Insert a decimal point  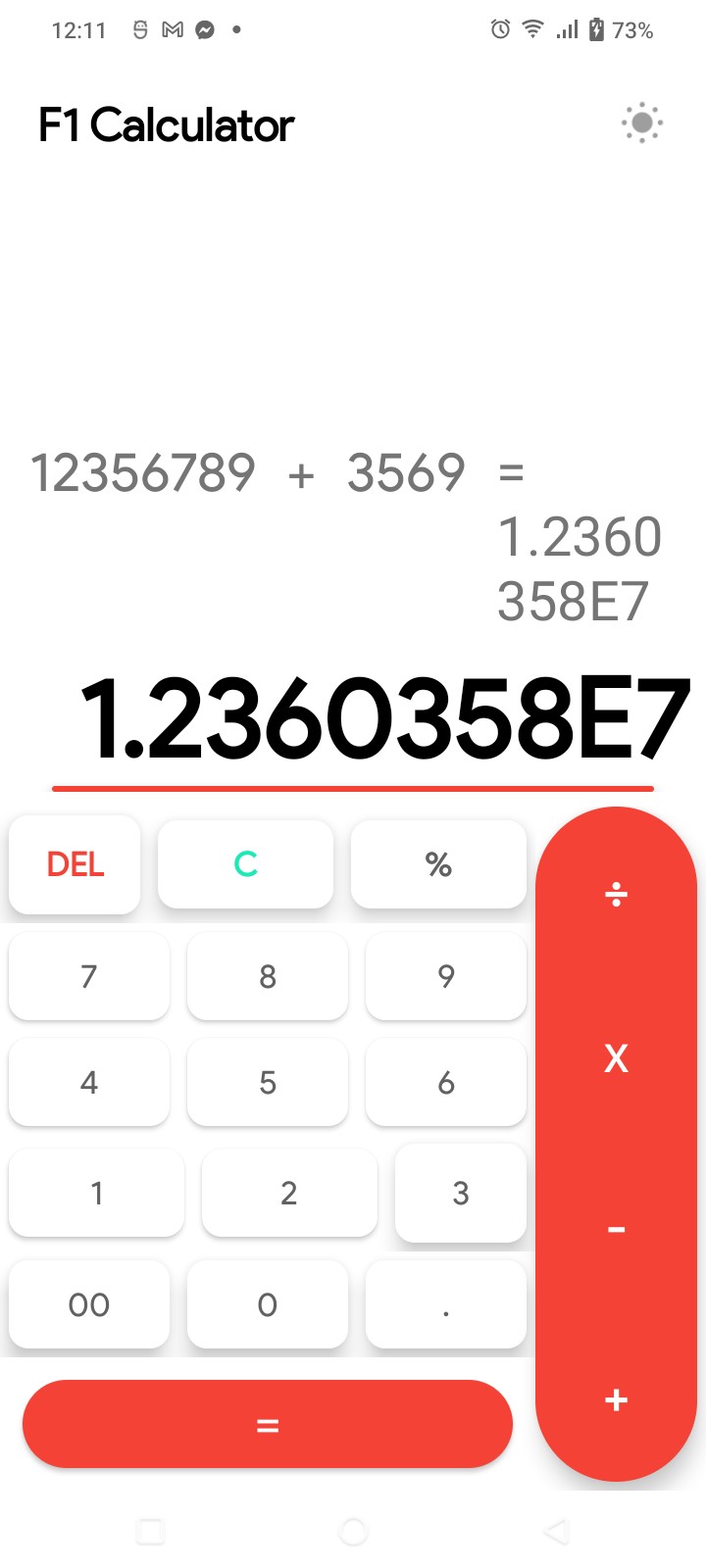(446, 1304)
